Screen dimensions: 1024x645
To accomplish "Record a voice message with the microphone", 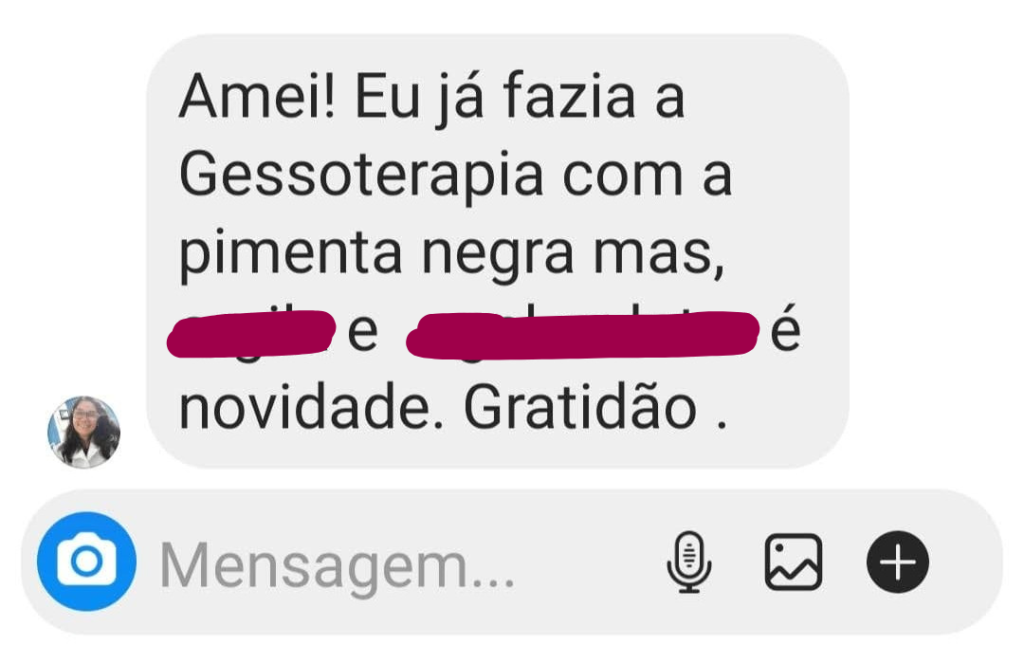I will 688,562.
